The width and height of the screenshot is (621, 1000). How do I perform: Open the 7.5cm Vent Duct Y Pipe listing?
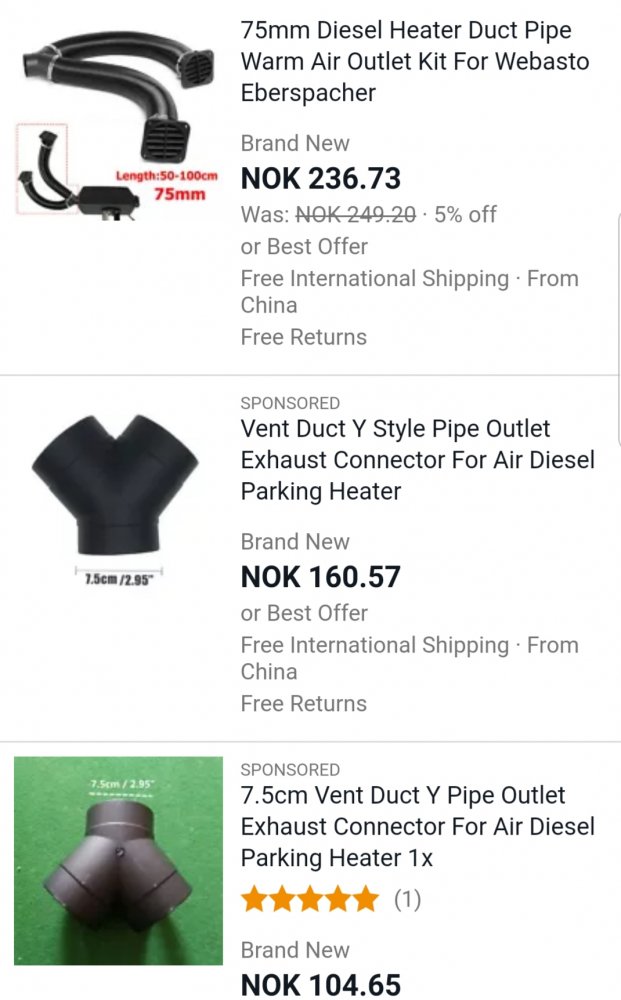click(x=418, y=827)
